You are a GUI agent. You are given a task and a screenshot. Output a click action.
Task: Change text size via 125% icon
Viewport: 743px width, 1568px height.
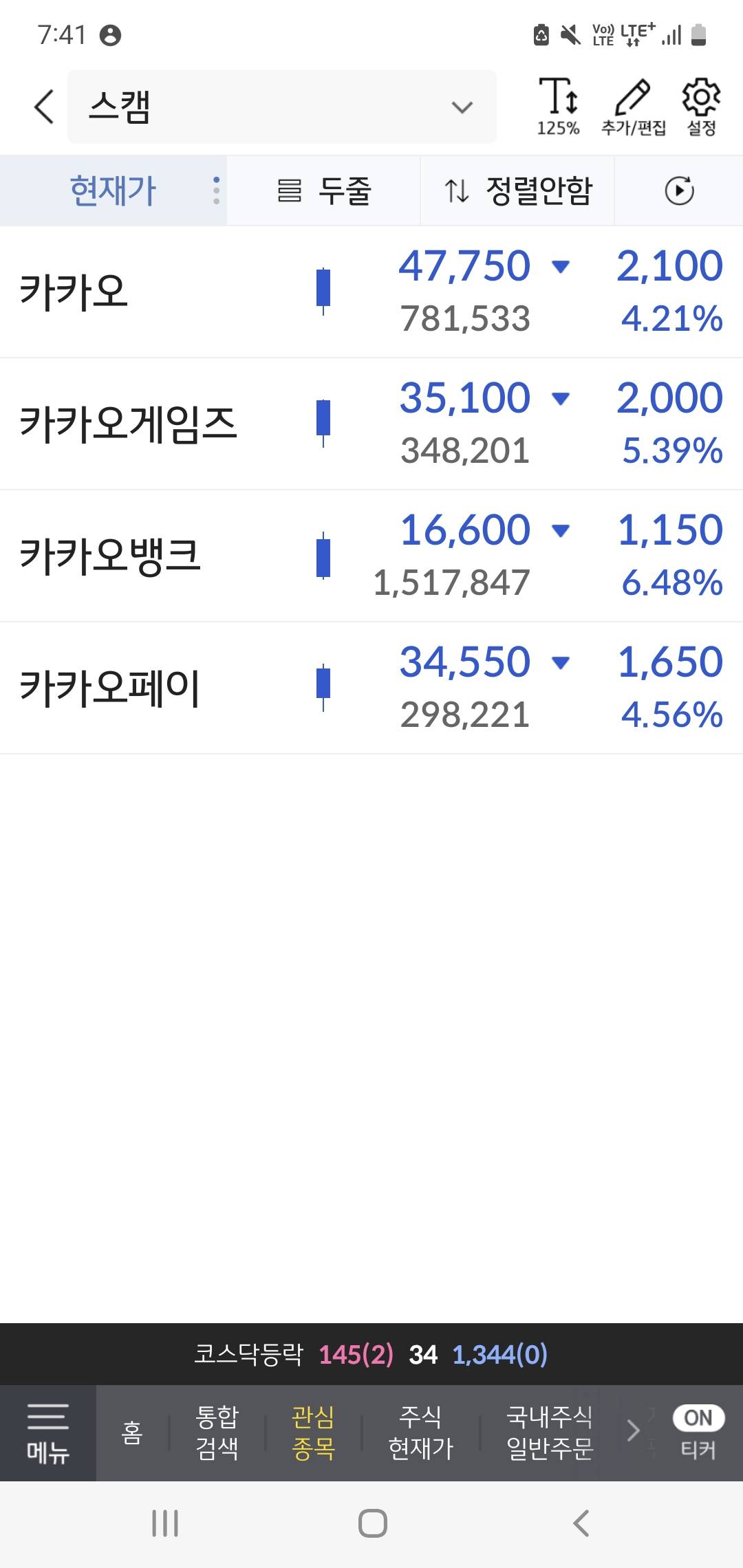558,107
